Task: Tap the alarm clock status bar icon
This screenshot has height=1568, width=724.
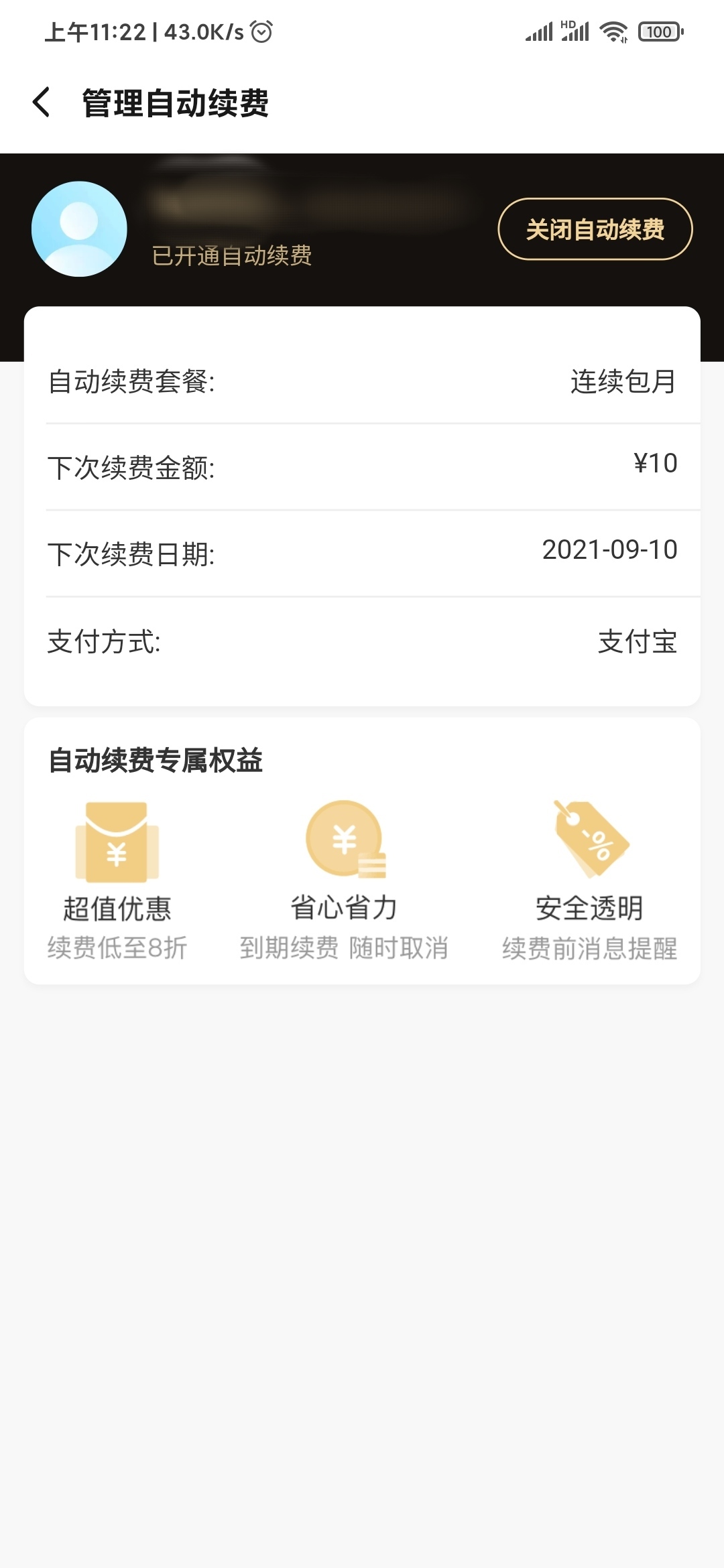Action: click(260, 31)
